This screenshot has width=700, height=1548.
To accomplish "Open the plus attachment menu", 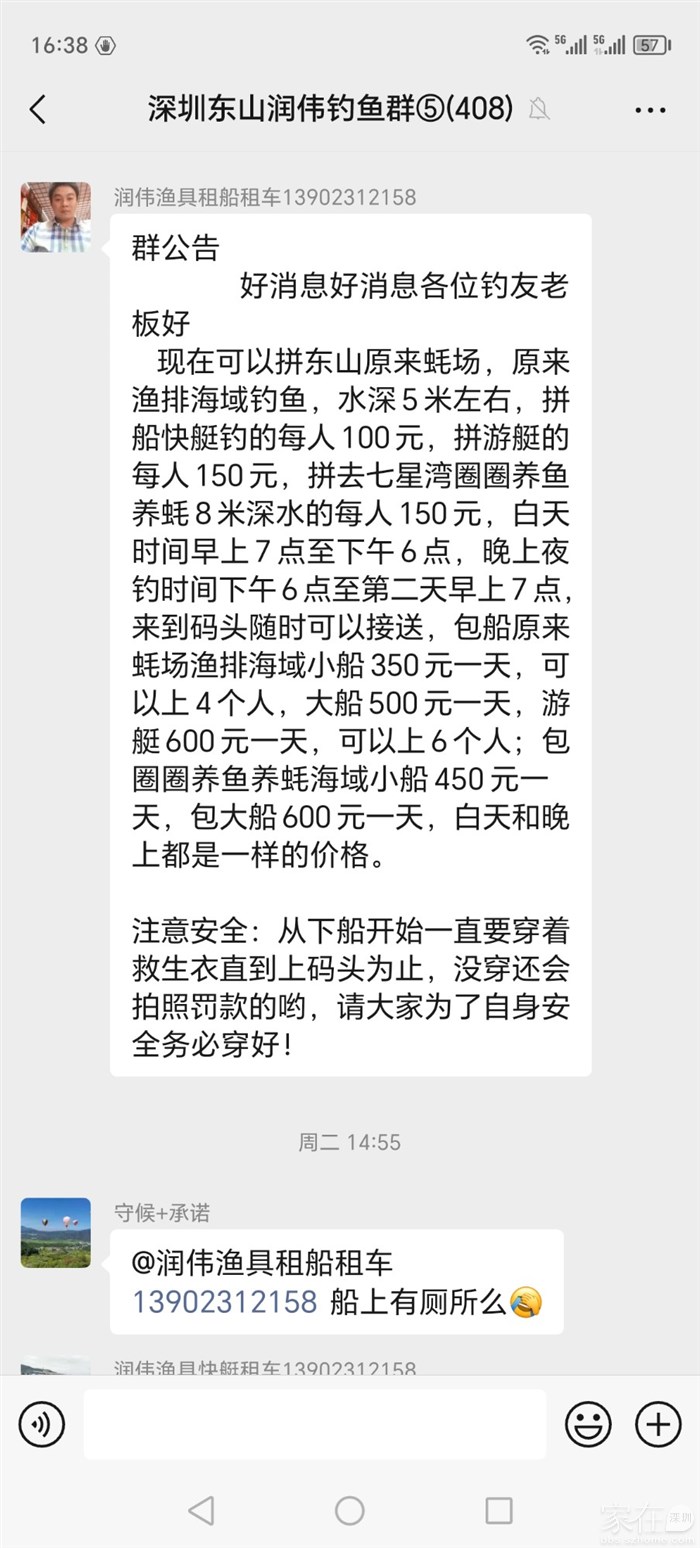I will coord(658,1424).
